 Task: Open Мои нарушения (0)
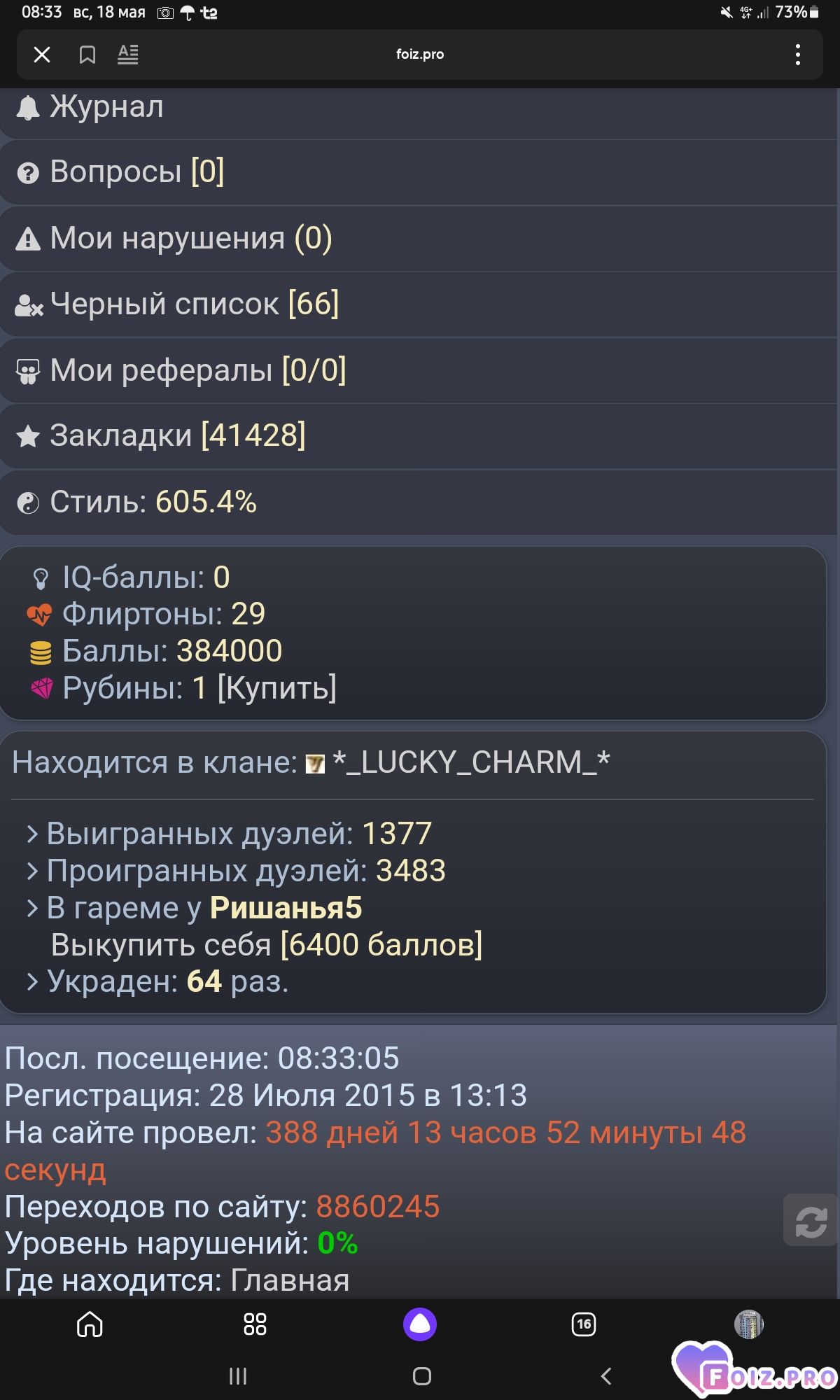tap(419, 239)
